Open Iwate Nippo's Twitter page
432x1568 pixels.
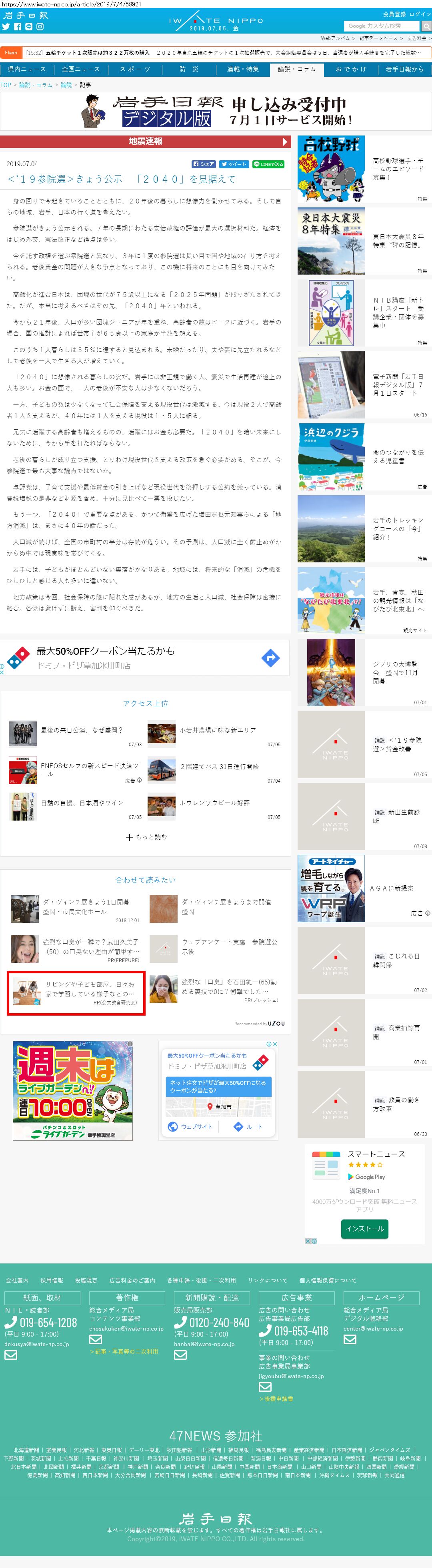click(6, 27)
